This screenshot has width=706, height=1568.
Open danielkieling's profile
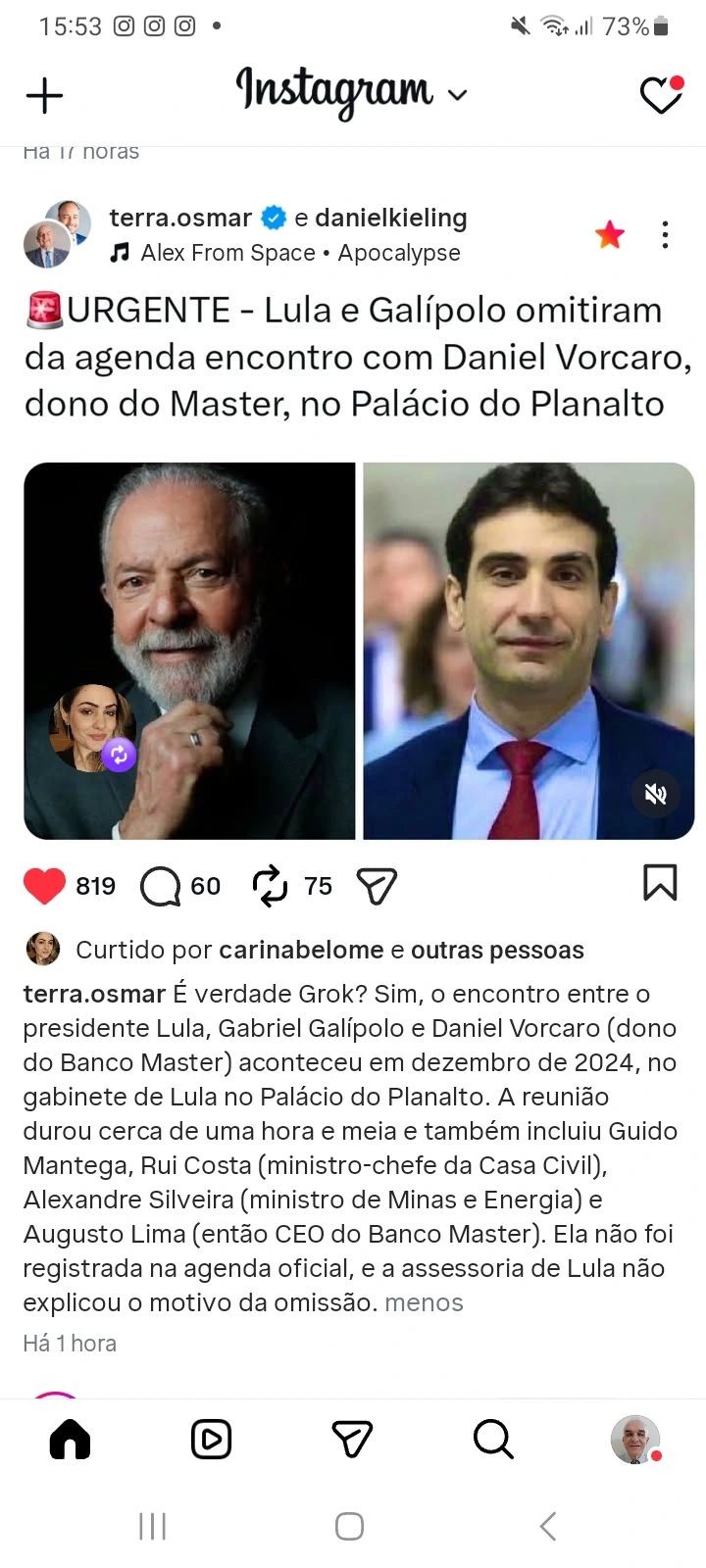pos(390,218)
